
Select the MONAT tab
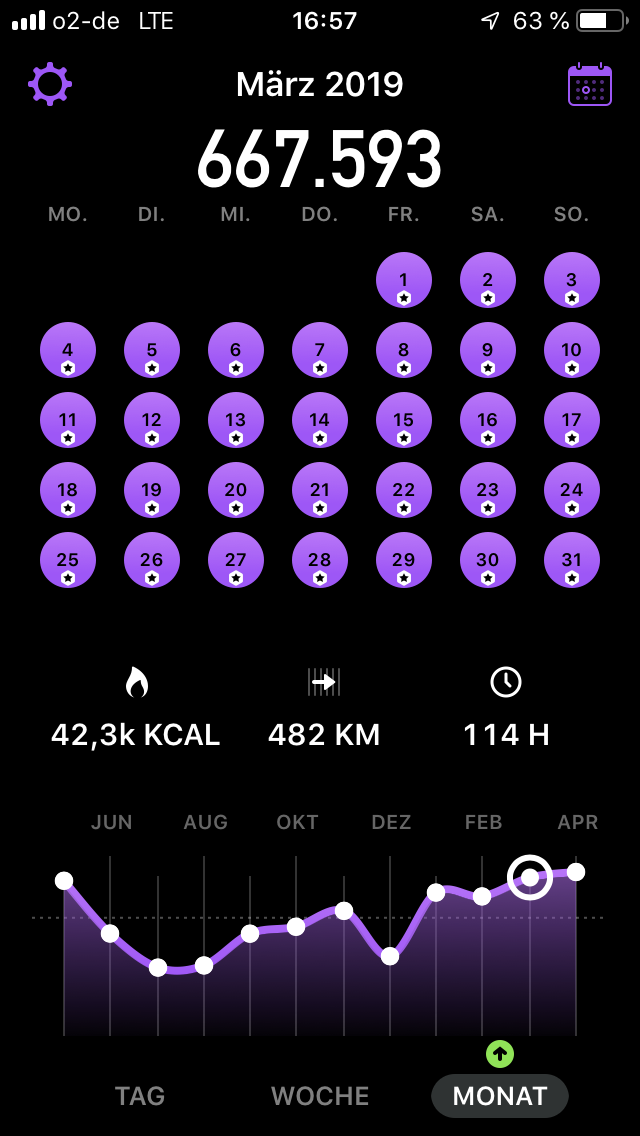pos(500,1096)
